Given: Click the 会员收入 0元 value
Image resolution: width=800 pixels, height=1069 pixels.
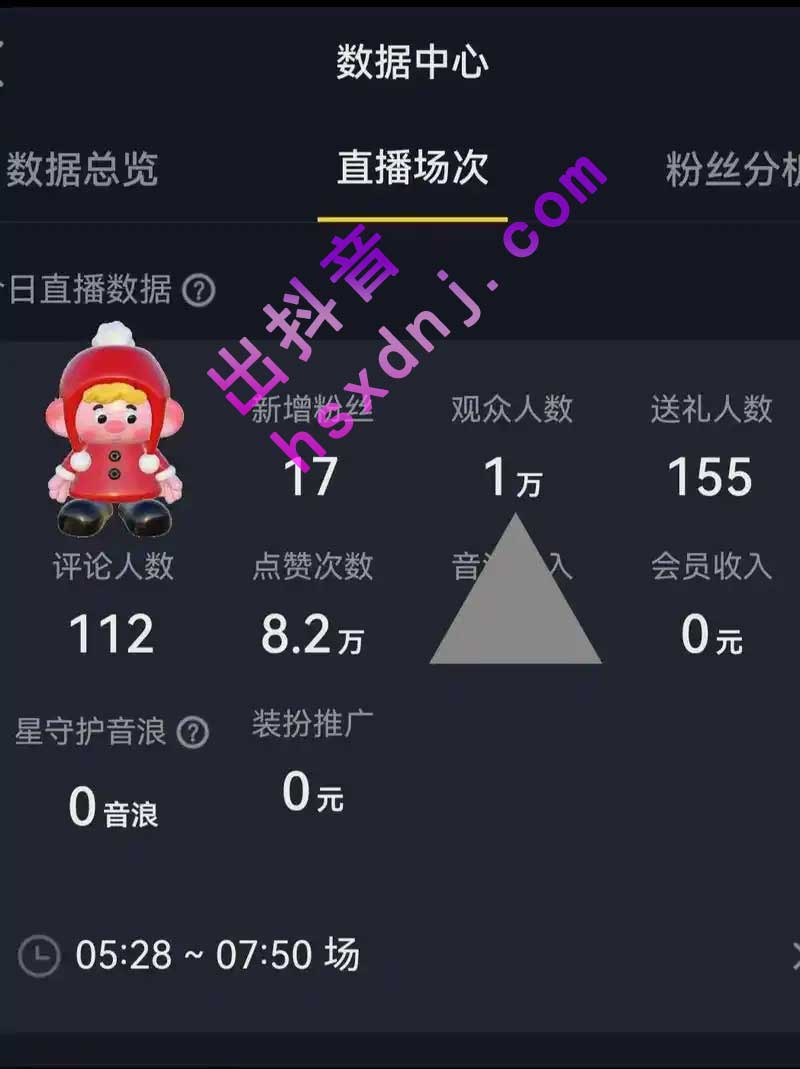Looking at the screenshot, I should pos(712,635).
